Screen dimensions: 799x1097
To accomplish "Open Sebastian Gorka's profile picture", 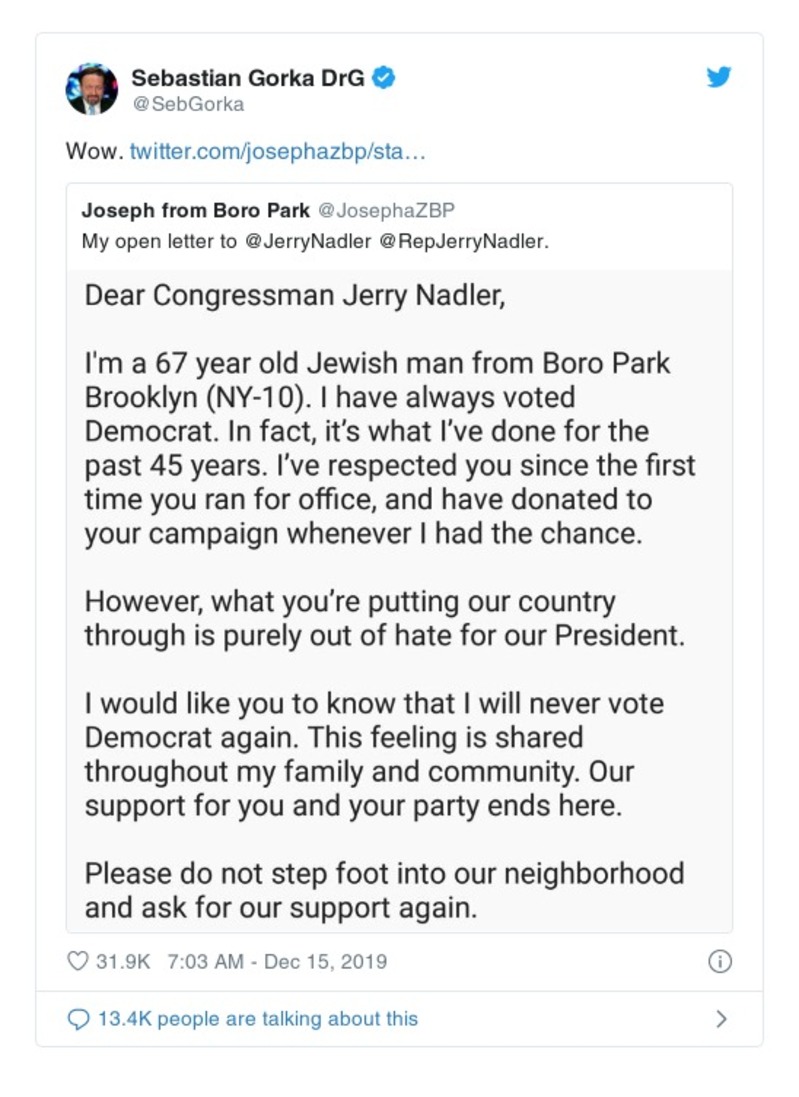I will 91,88.
